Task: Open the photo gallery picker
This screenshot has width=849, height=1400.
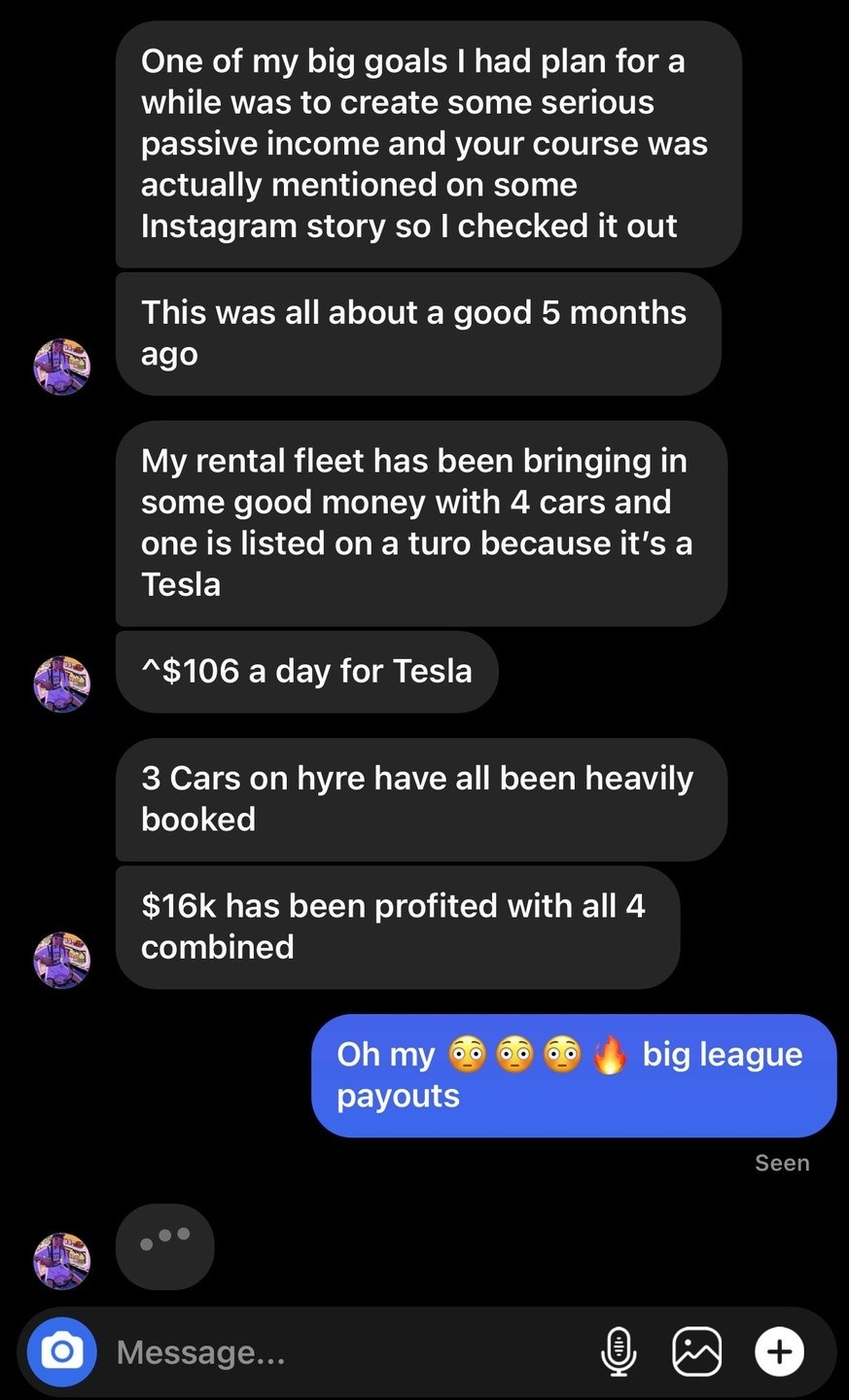Action: tap(697, 1351)
